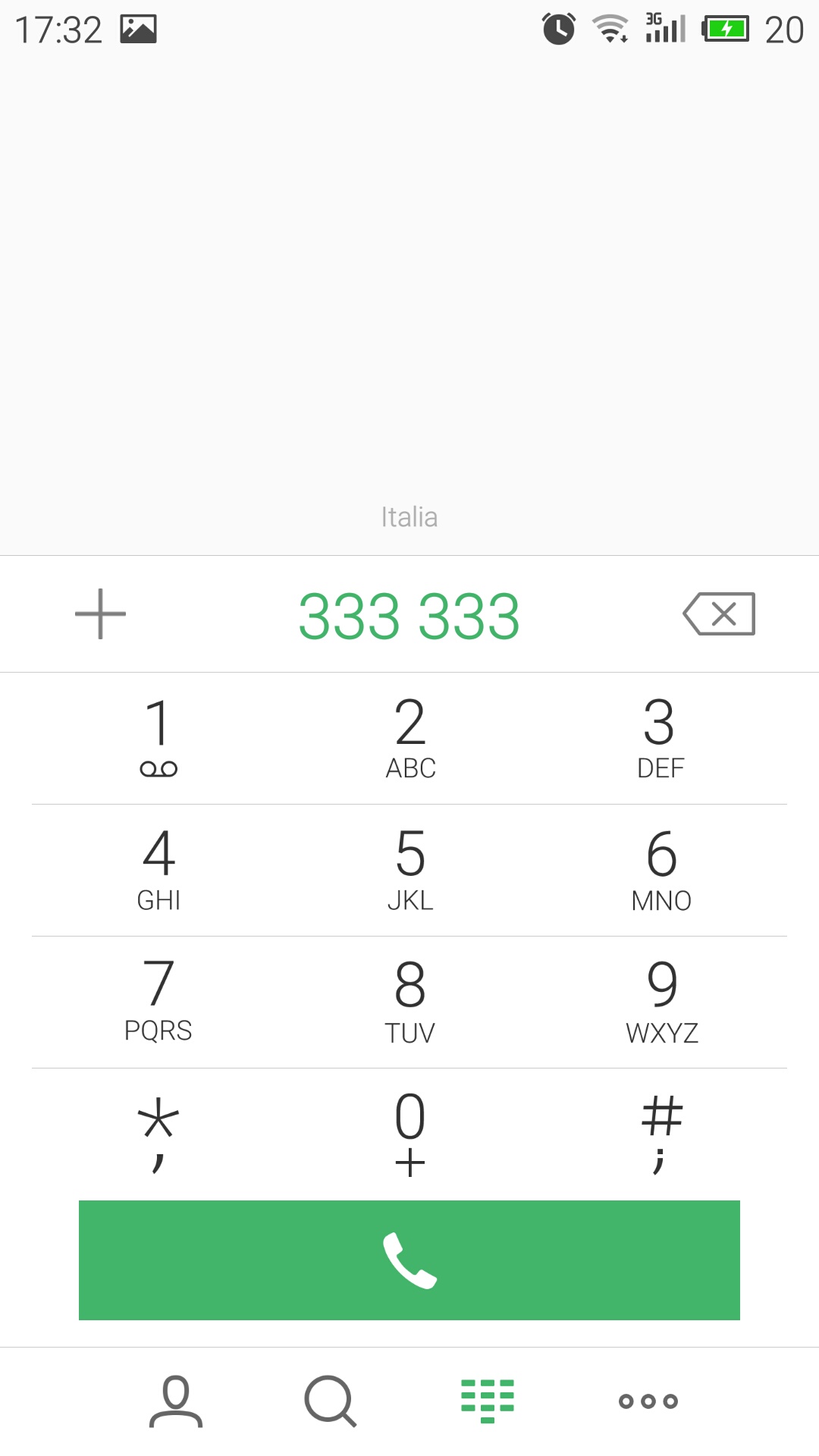819x1456 pixels.
Task: Call 333 333 with green call button
Action: coord(409,1260)
